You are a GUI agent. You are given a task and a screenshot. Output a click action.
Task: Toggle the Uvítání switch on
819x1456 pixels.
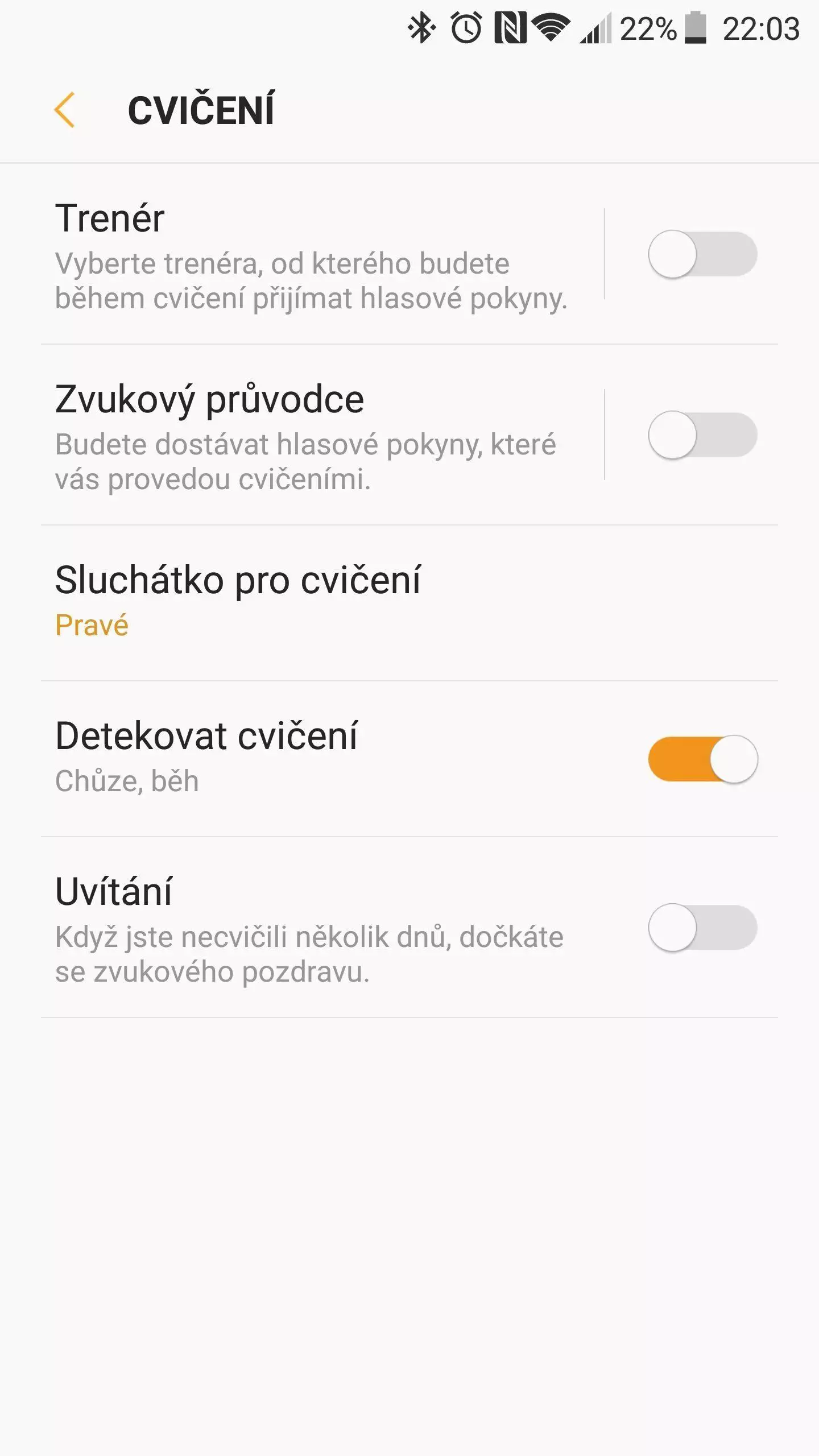[x=702, y=928]
